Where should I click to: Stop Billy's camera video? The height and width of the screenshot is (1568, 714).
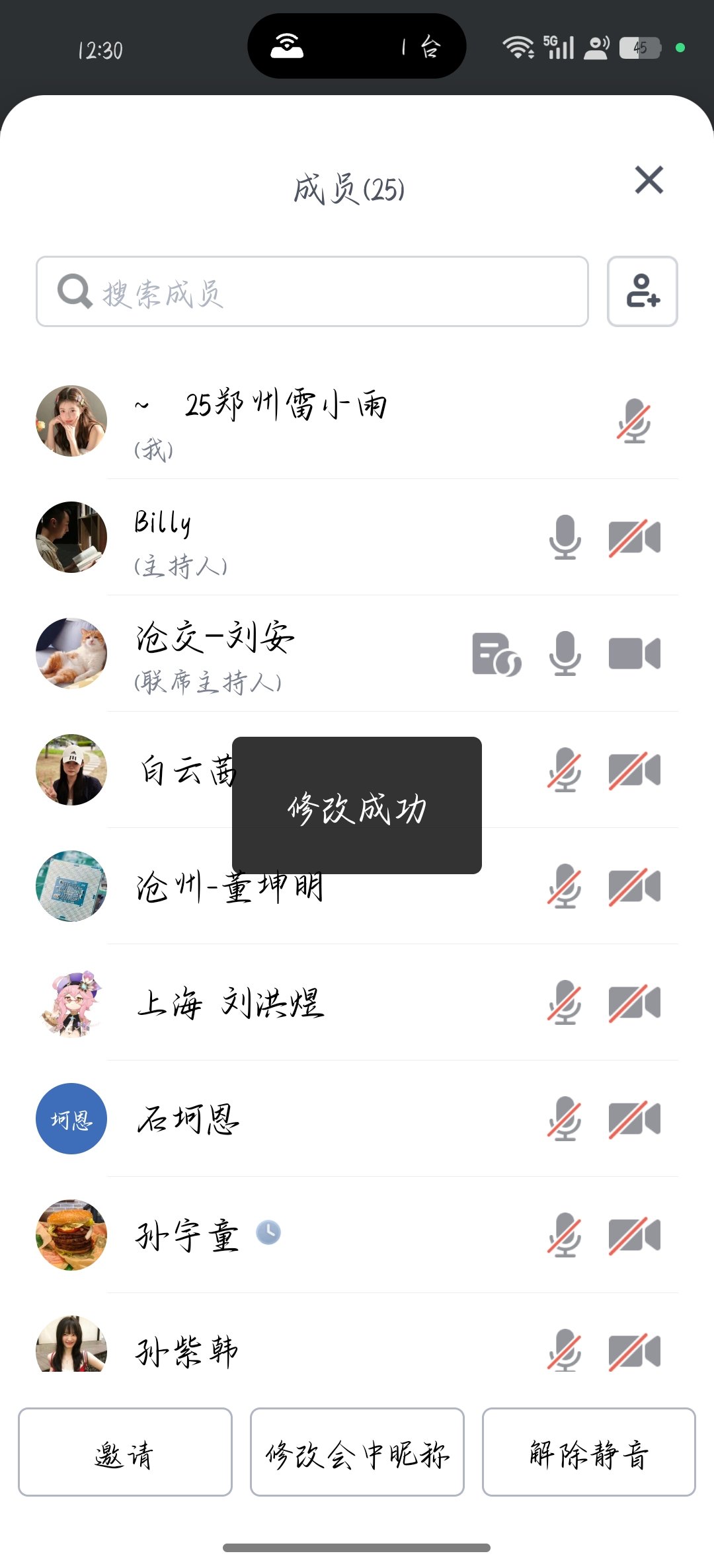pyautogui.click(x=633, y=537)
